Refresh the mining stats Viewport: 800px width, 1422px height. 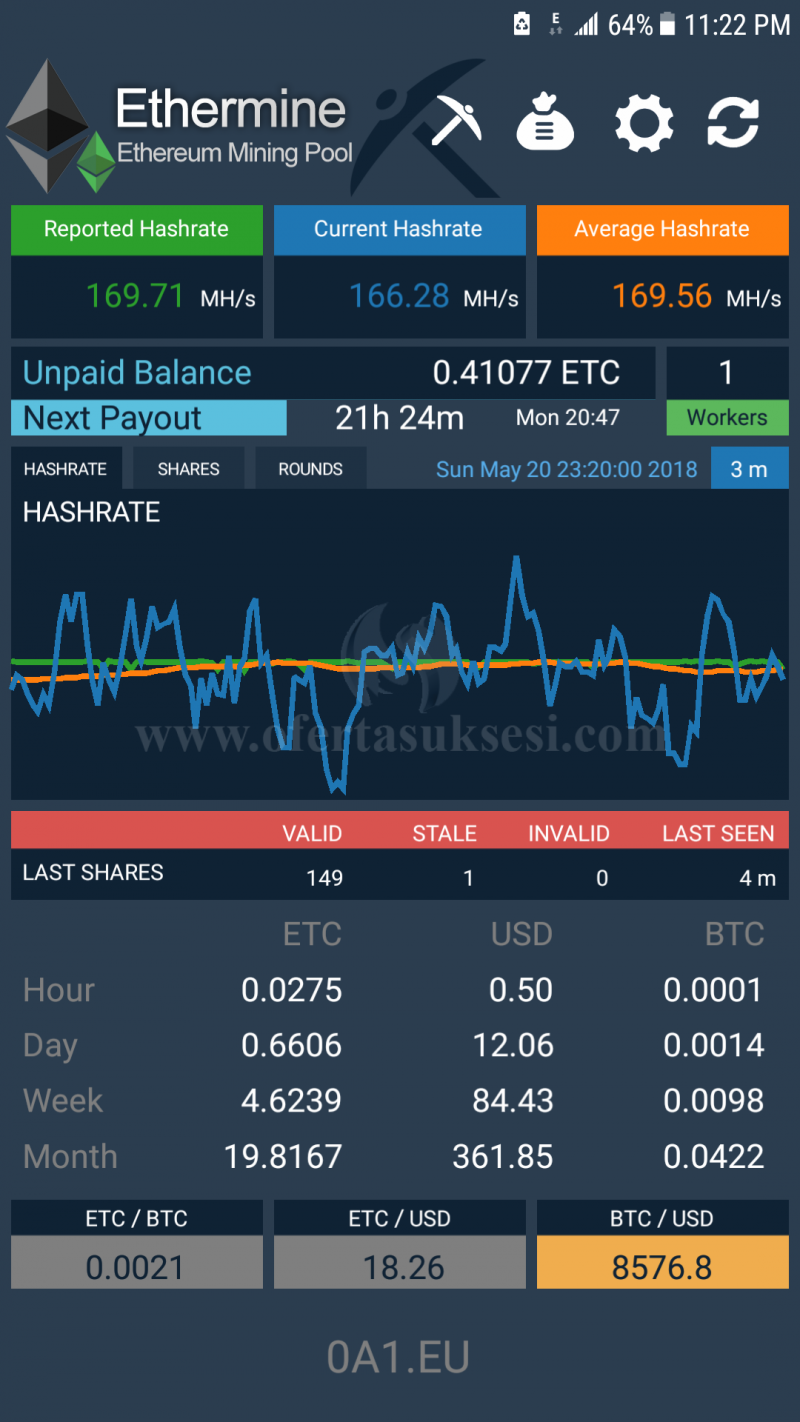point(733,122)
